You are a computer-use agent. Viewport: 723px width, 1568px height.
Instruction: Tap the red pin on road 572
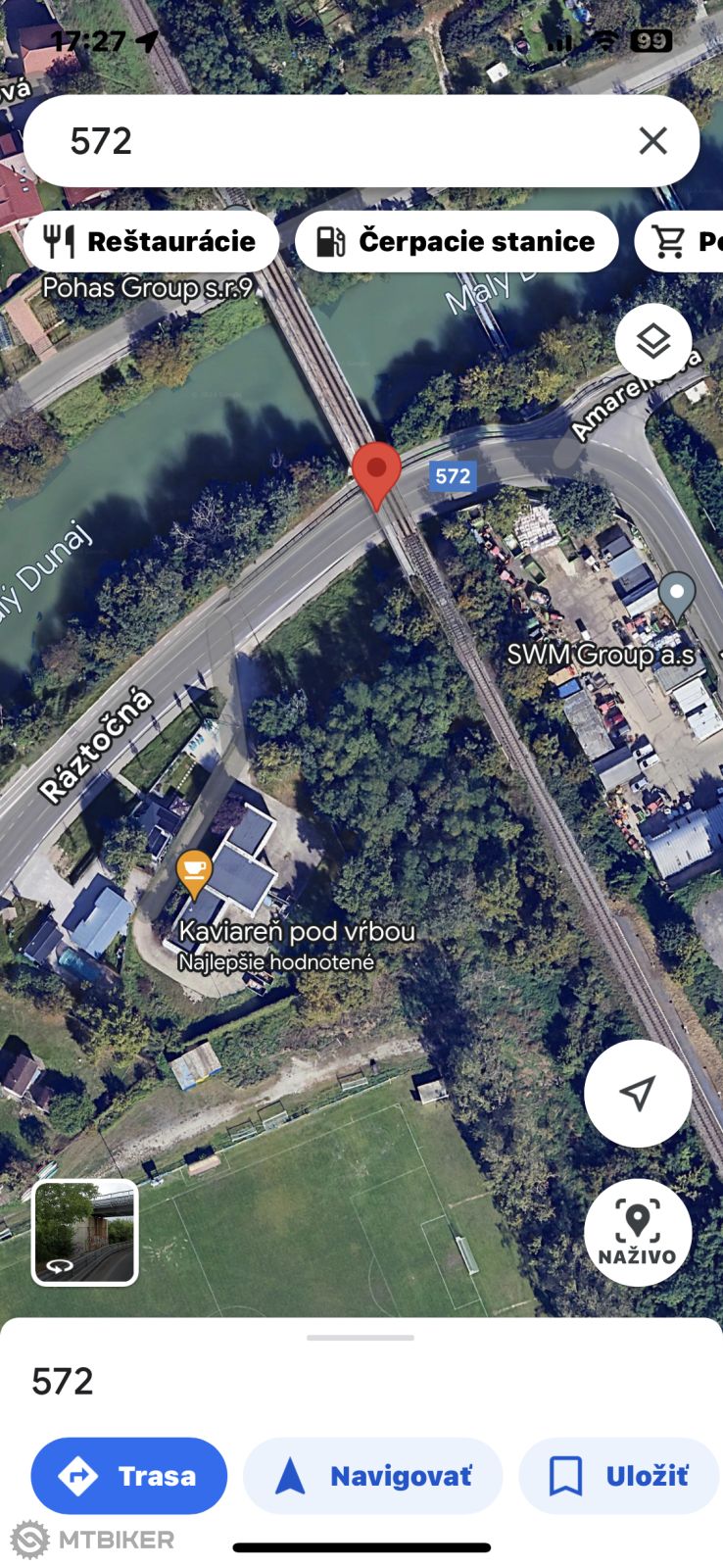376,472
